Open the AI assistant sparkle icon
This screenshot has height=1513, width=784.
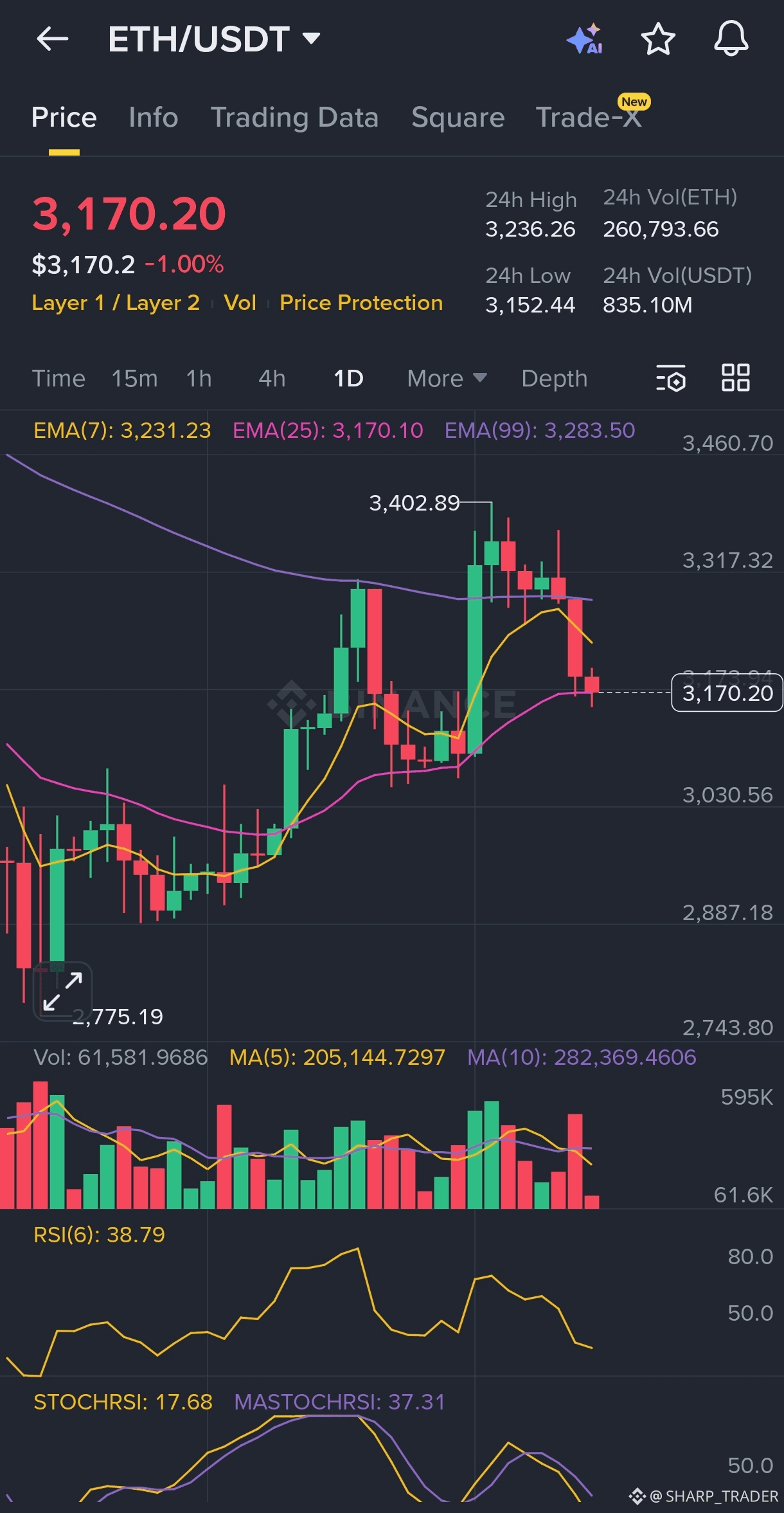[584, 40]
